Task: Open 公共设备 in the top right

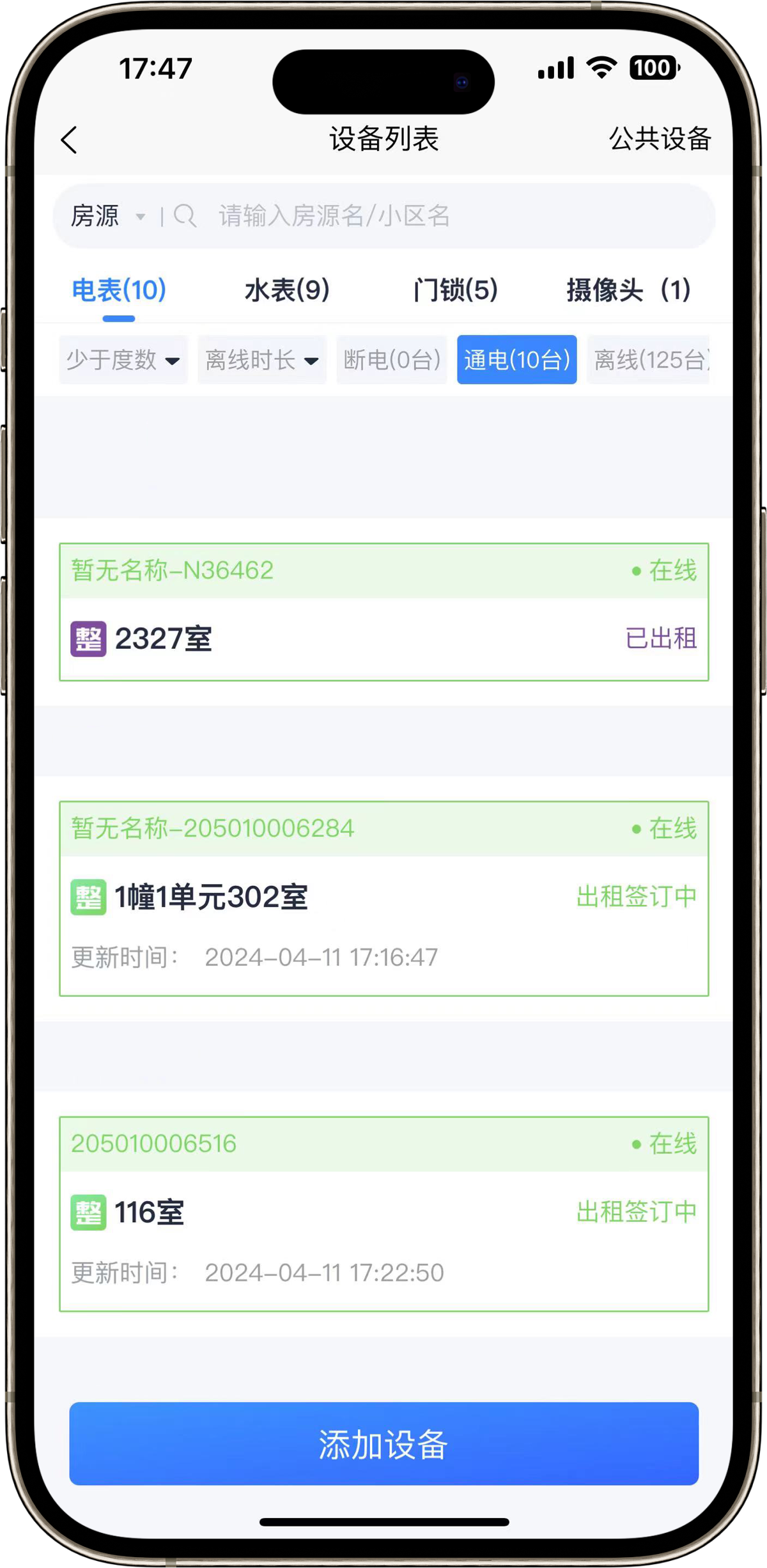Action: 660,139
